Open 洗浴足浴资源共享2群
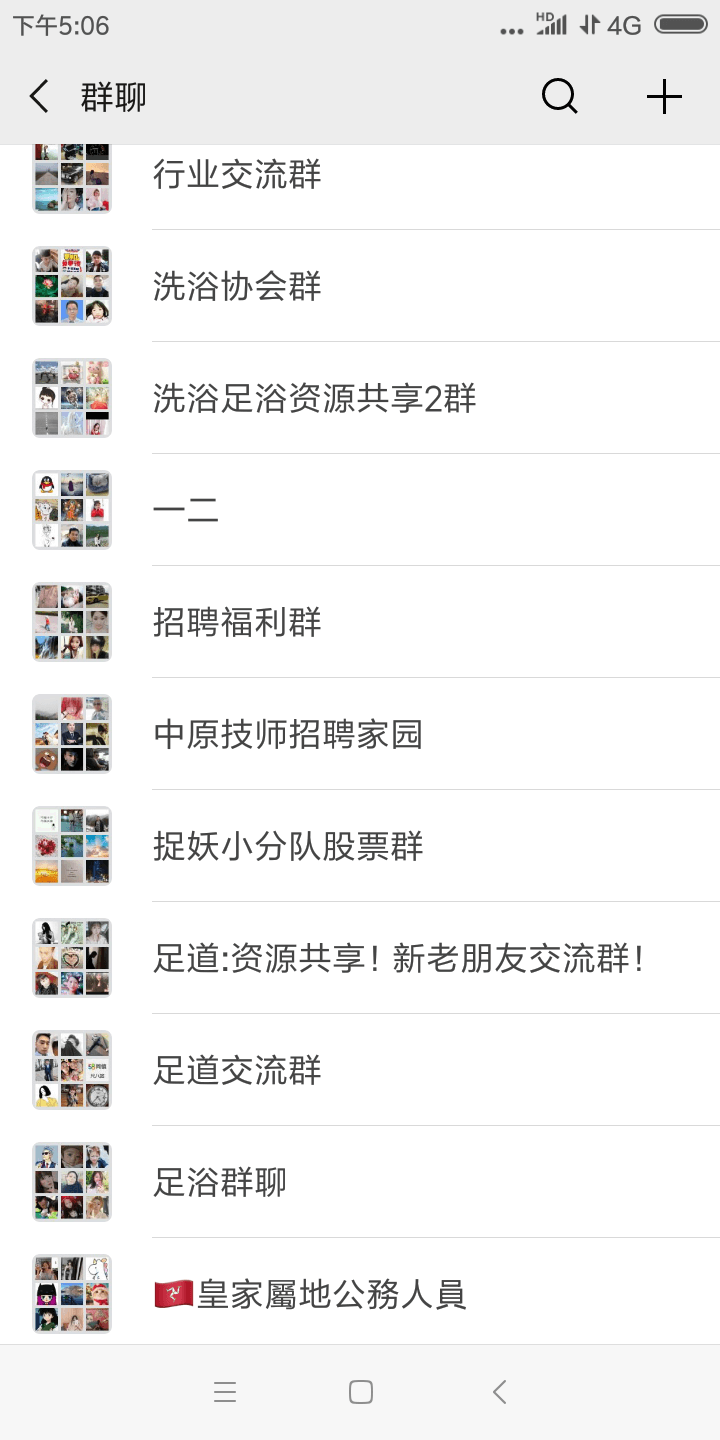Viewport: 720px width, 1440px height. 314,399
